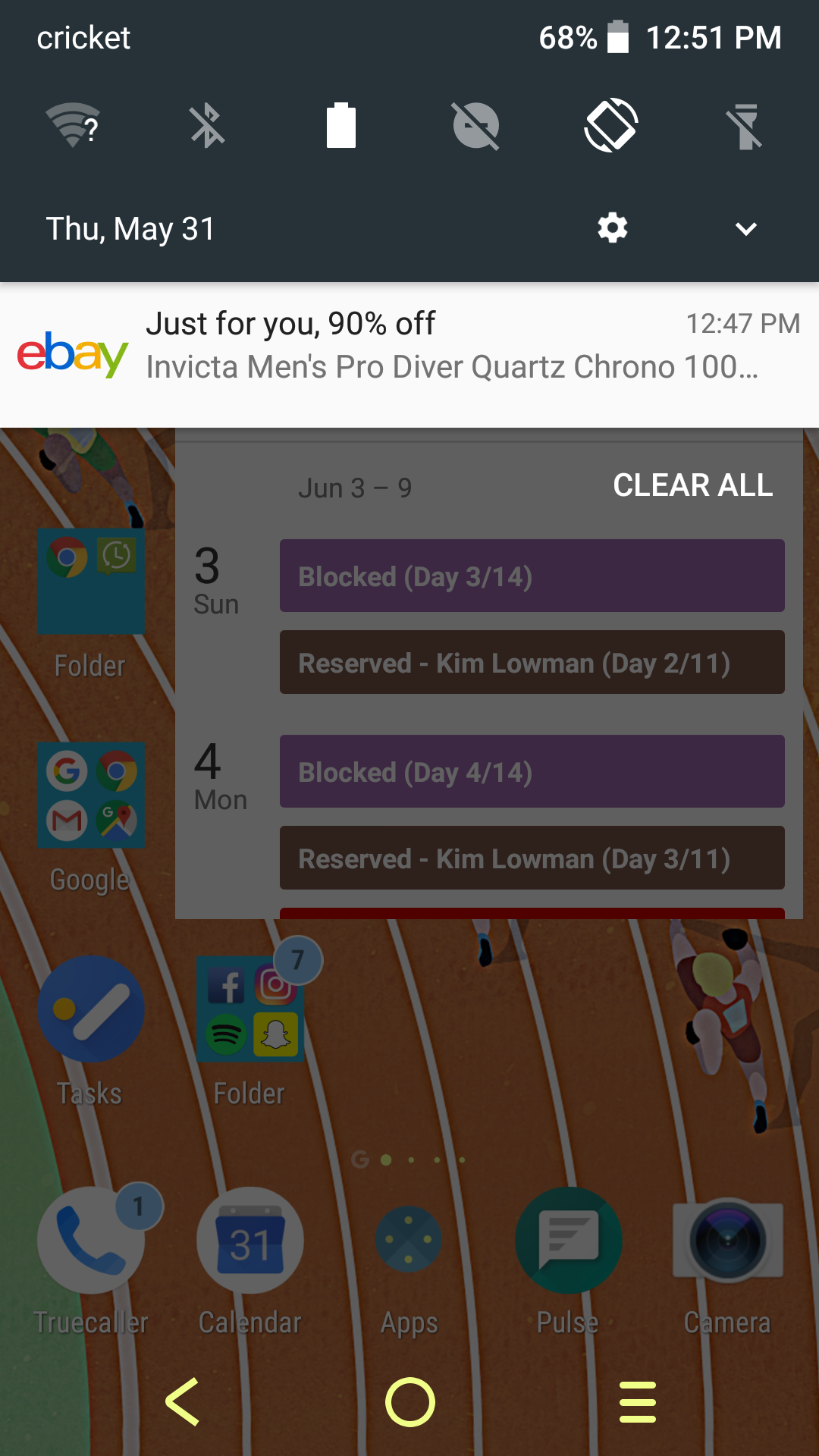Clear all notifications
This screenshot has height=1456, width=819.
pos(692,485)
